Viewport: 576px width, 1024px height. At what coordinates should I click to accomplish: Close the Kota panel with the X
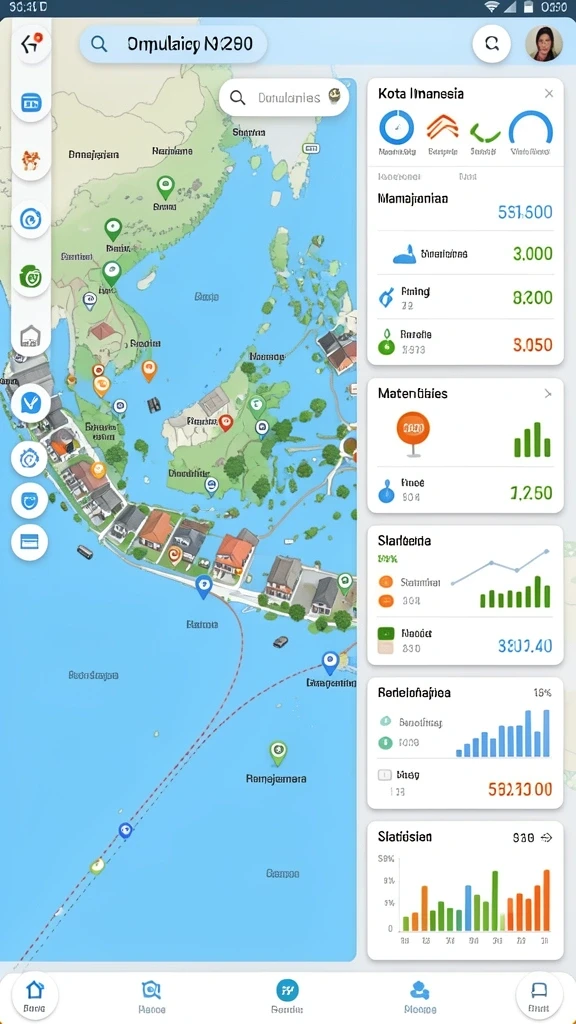549,93
